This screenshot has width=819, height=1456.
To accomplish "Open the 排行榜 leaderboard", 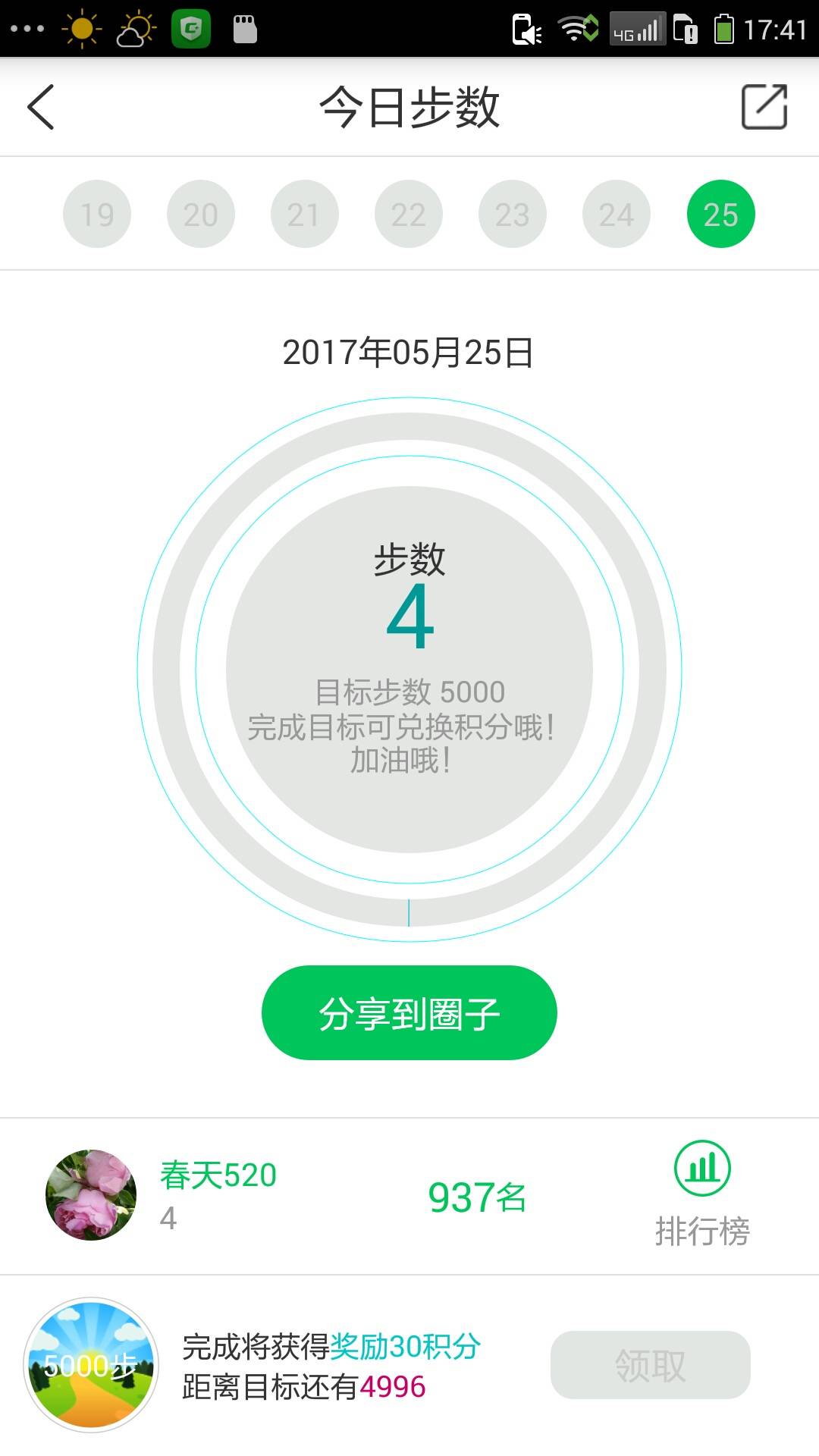I will click(702, 1194).
